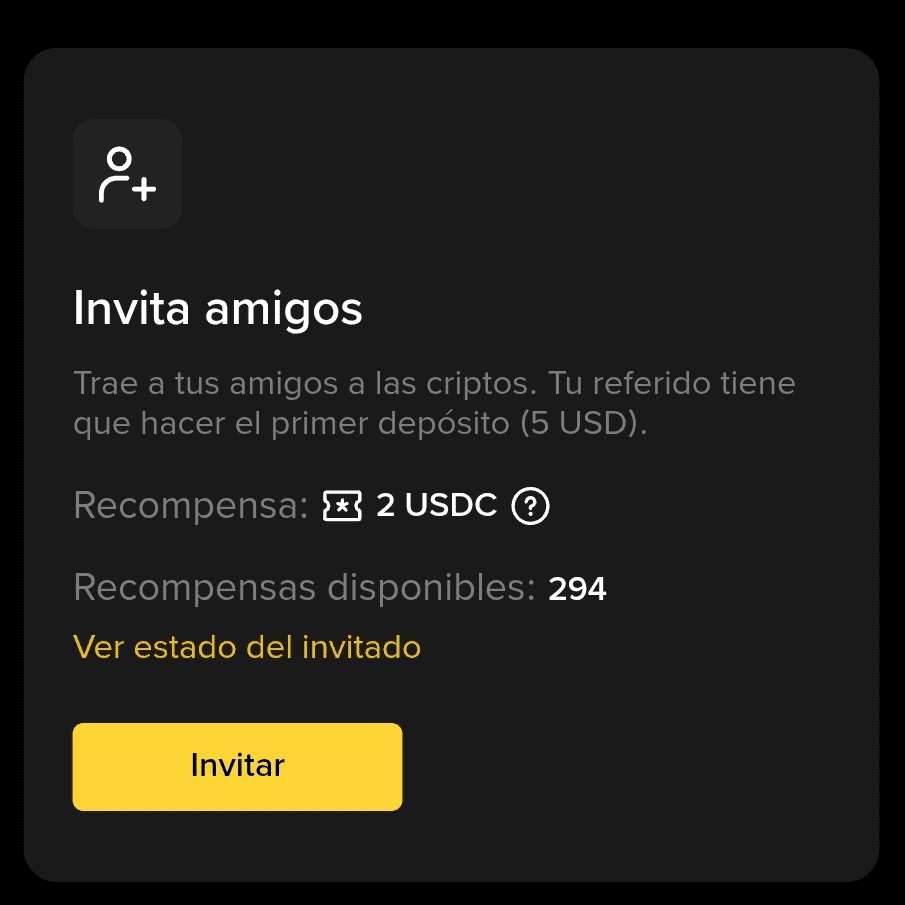Show help about the 2 USDC reward
Screen dimensions: 905x905
(x=530, y=507)
